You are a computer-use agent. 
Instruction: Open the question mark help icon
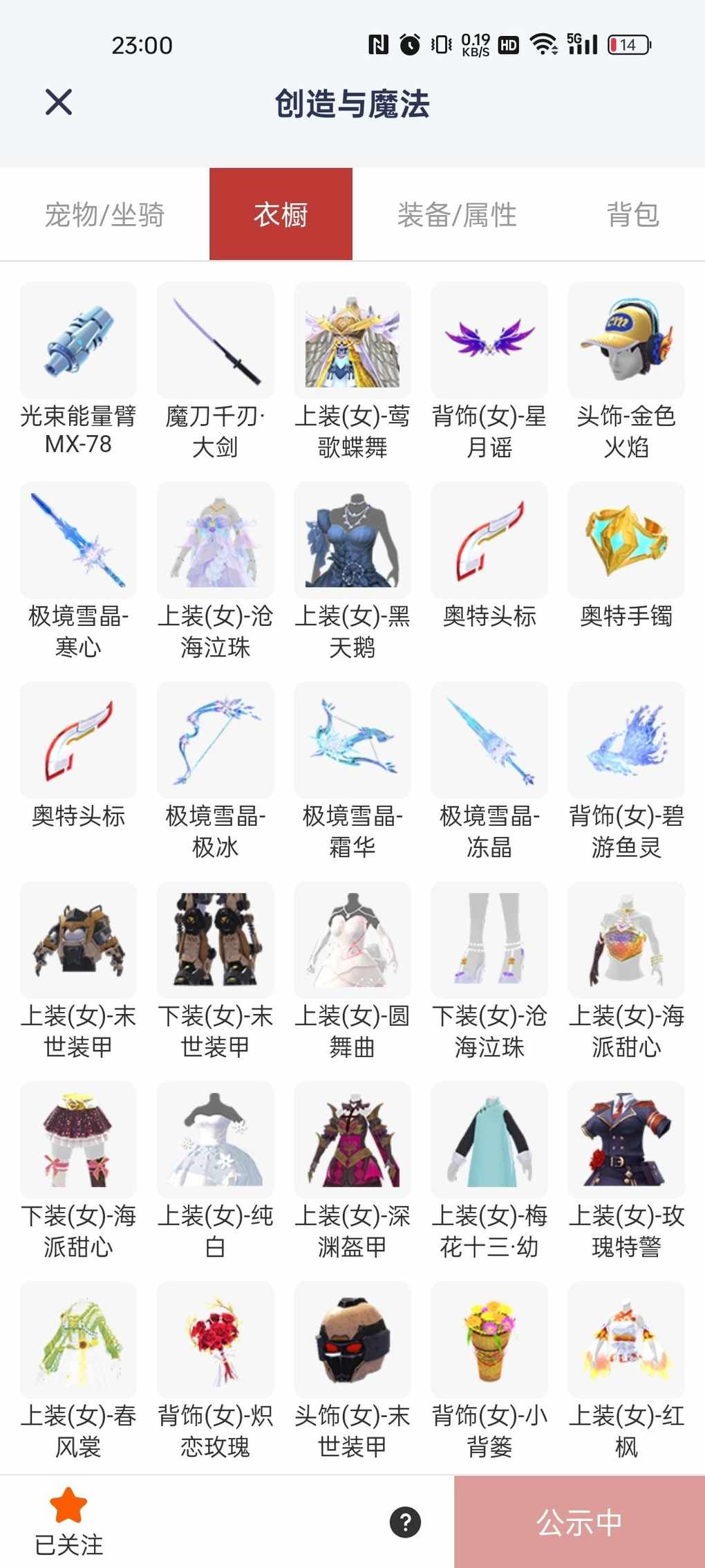coord(405,1522)
